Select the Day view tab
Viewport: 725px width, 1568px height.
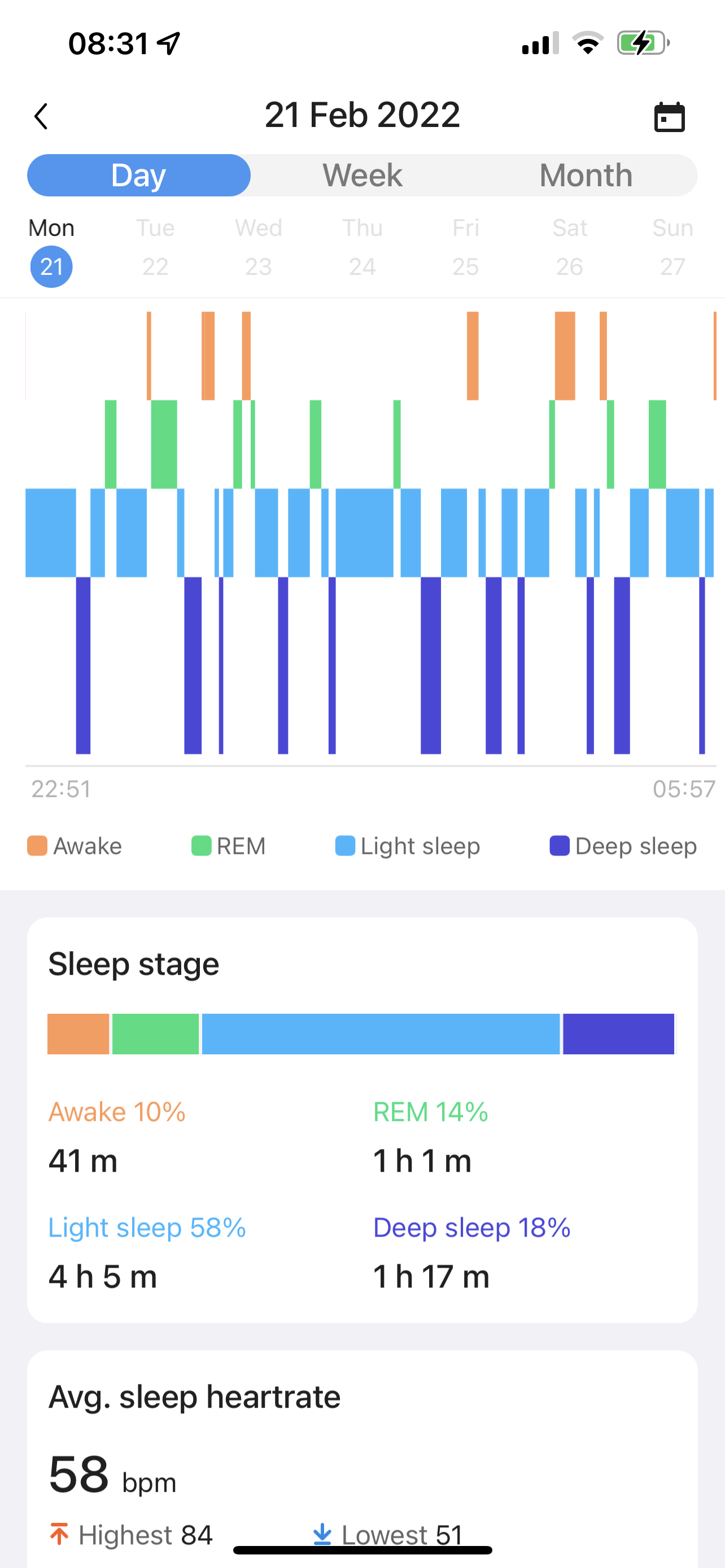point(139,176)
